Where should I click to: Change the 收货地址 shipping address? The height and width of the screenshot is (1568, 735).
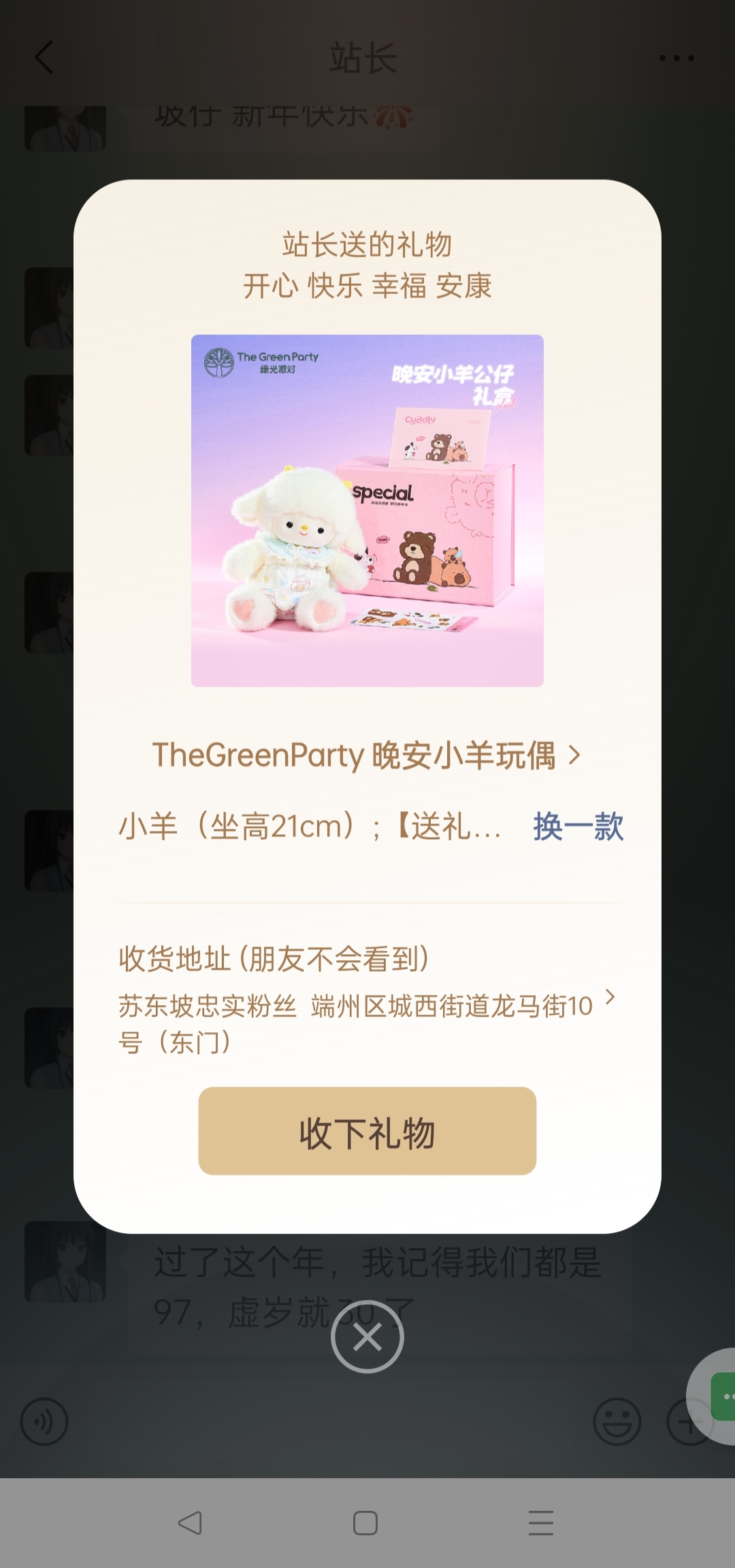366,1022
